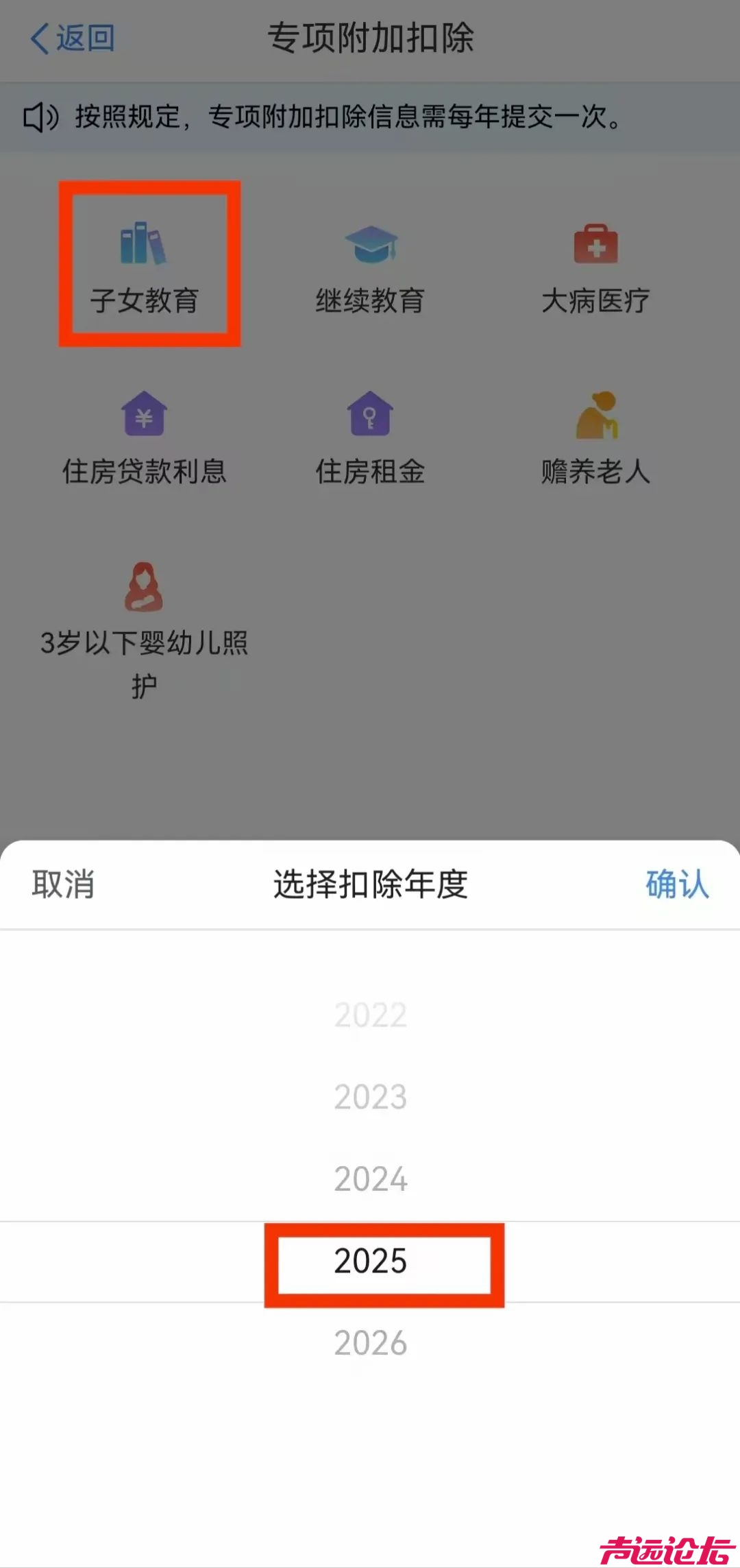
Task: Select year 2024 in the picker
Action: coord(370,1179)
